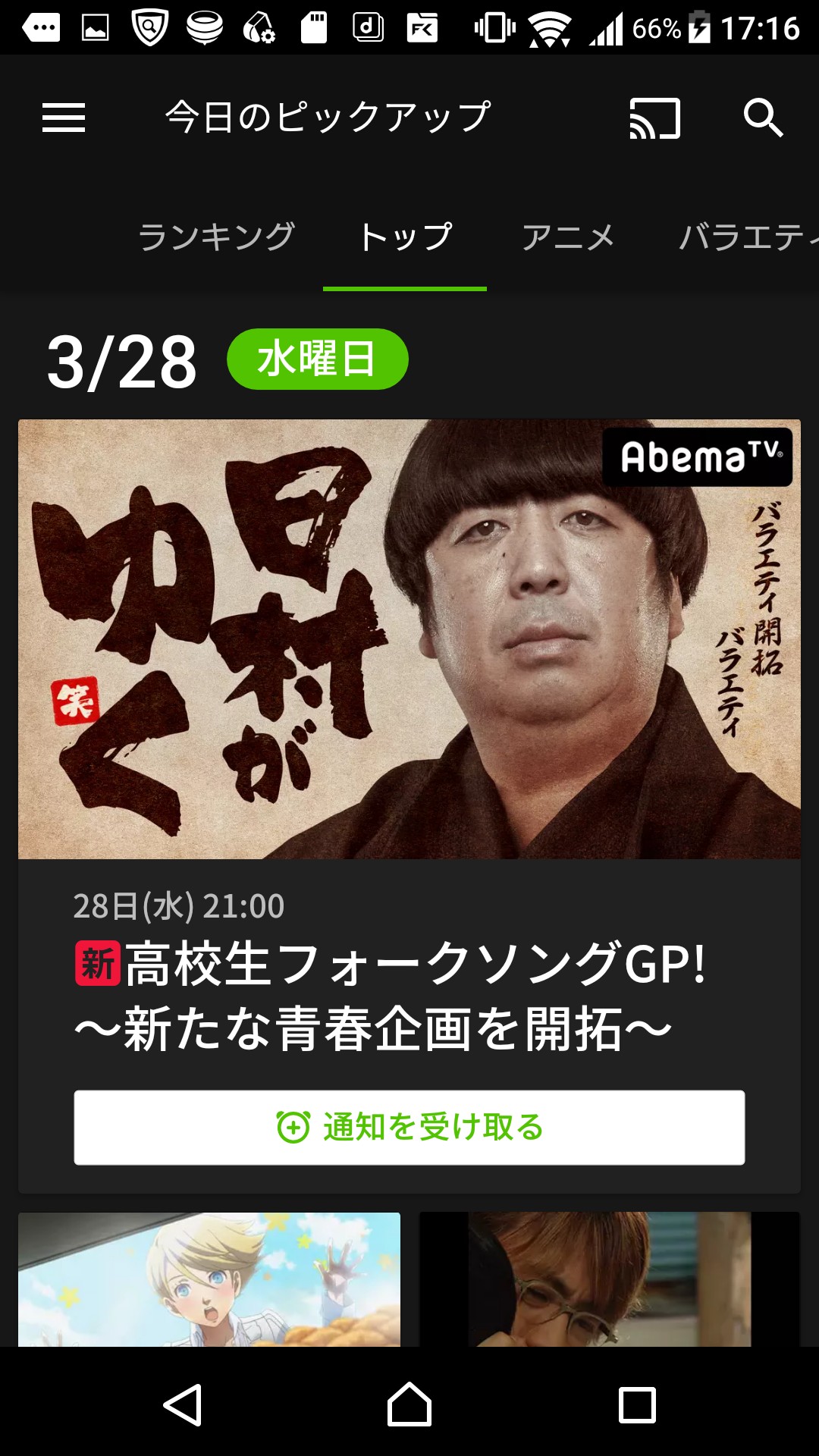Open the thumbnail of man with glasses
819x1456 pixels.
click(610, 1279)
